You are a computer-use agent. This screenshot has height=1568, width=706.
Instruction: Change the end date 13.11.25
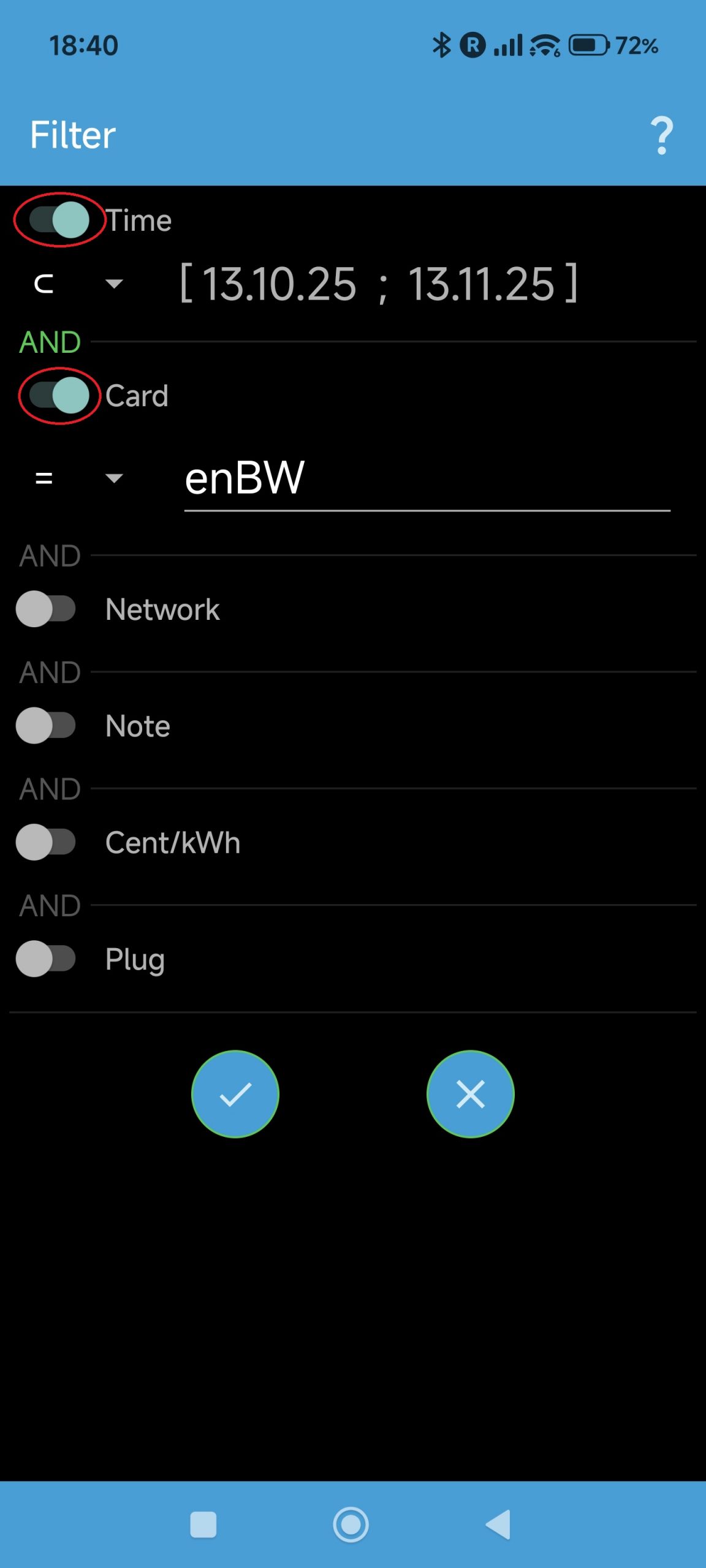tap(482, 284)
